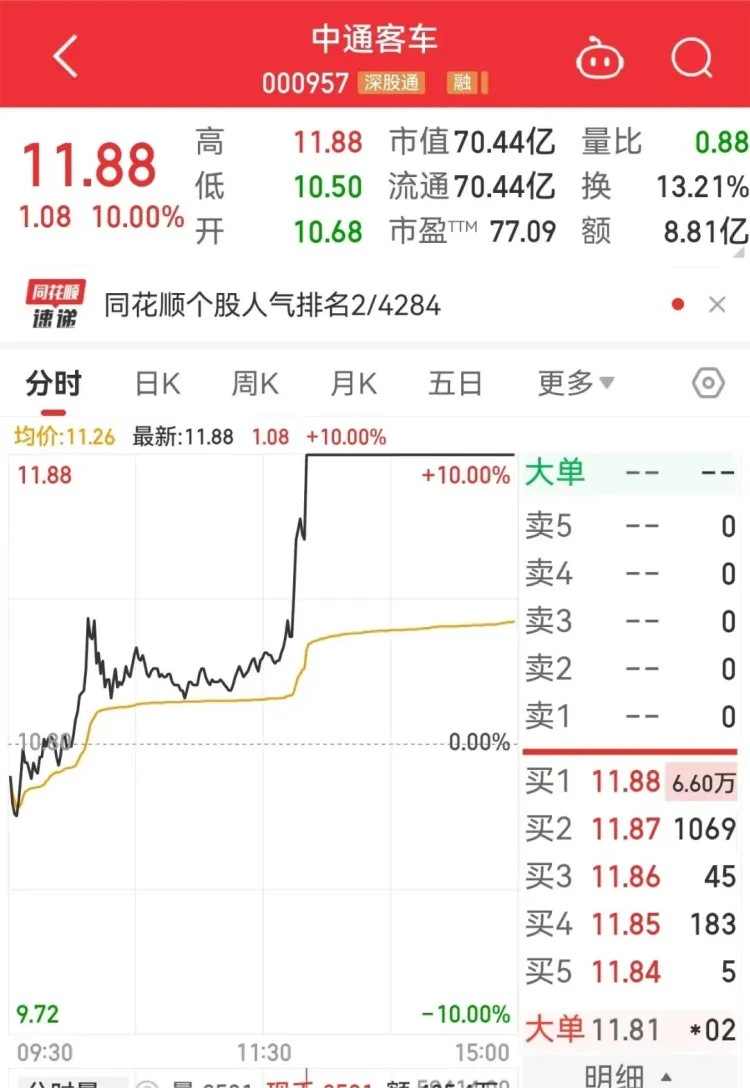
Task: Open the 更多 dropdown menu
Action: pos(572,382)
